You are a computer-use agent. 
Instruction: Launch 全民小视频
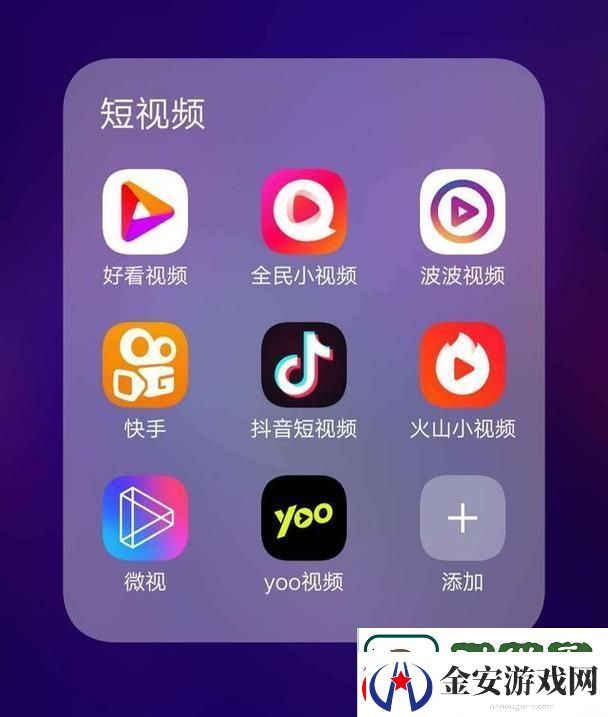[x=304, y=212]
